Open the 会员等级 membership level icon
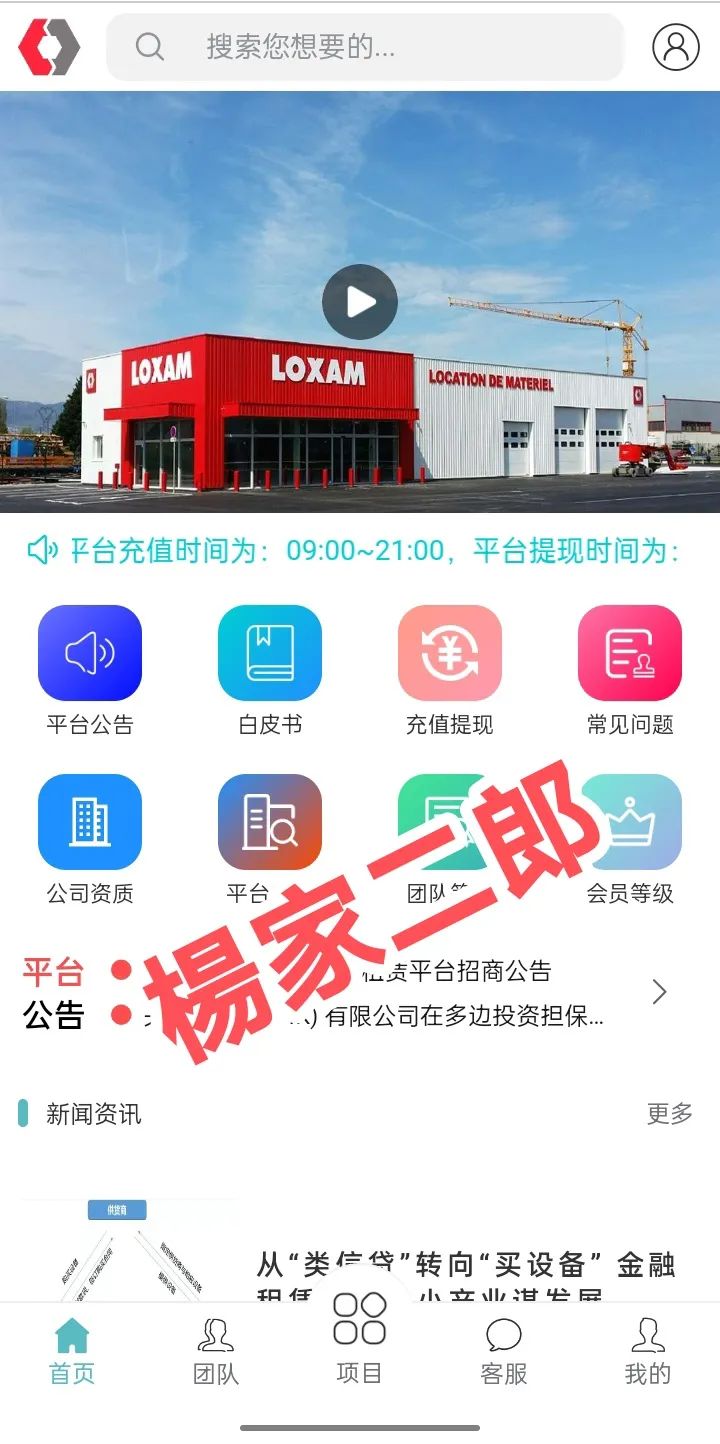 pyautogui.click(x=628, y=823)
